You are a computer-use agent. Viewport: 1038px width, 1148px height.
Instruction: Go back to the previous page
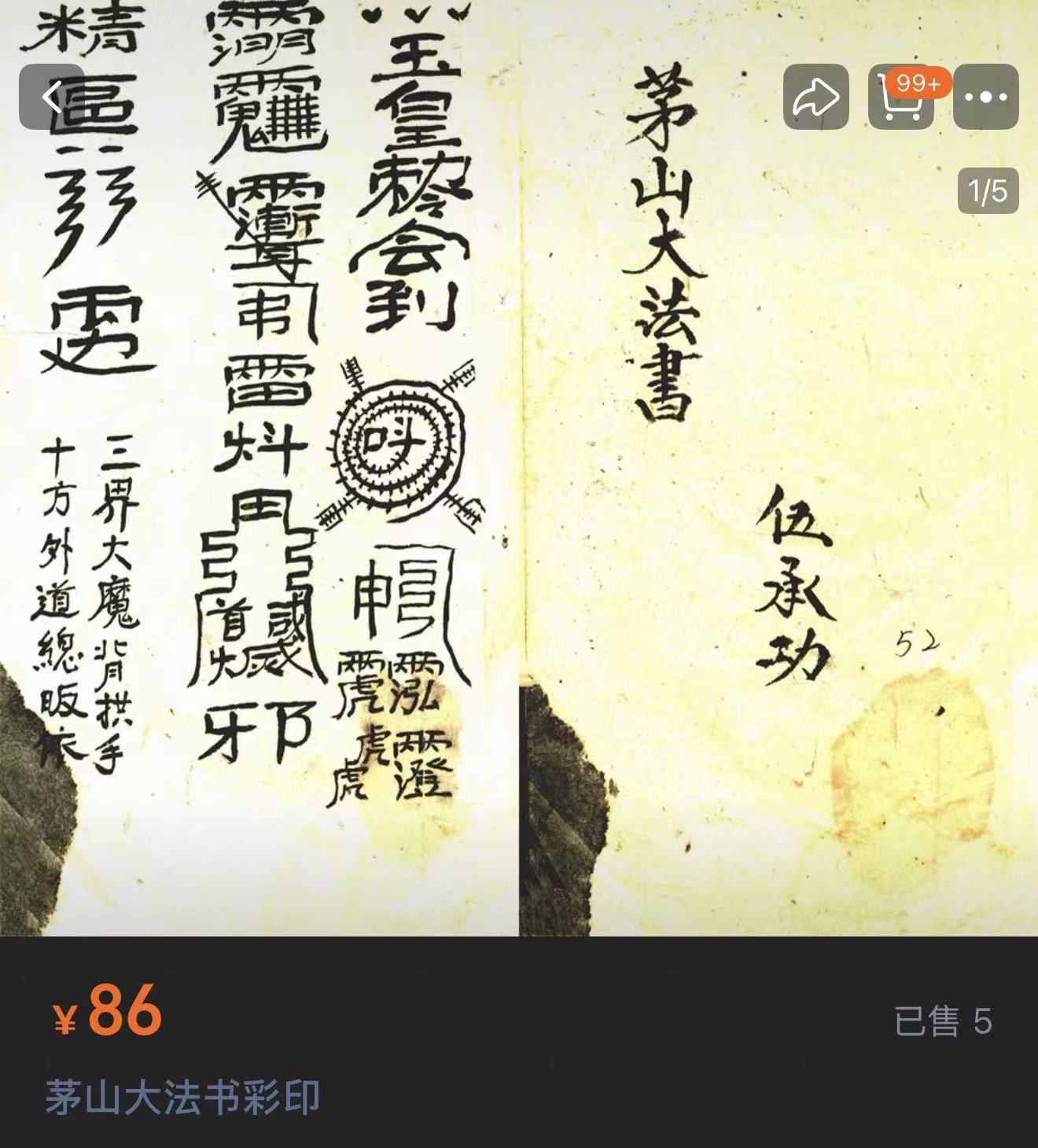pyautogui.click(x=51, y=98)
